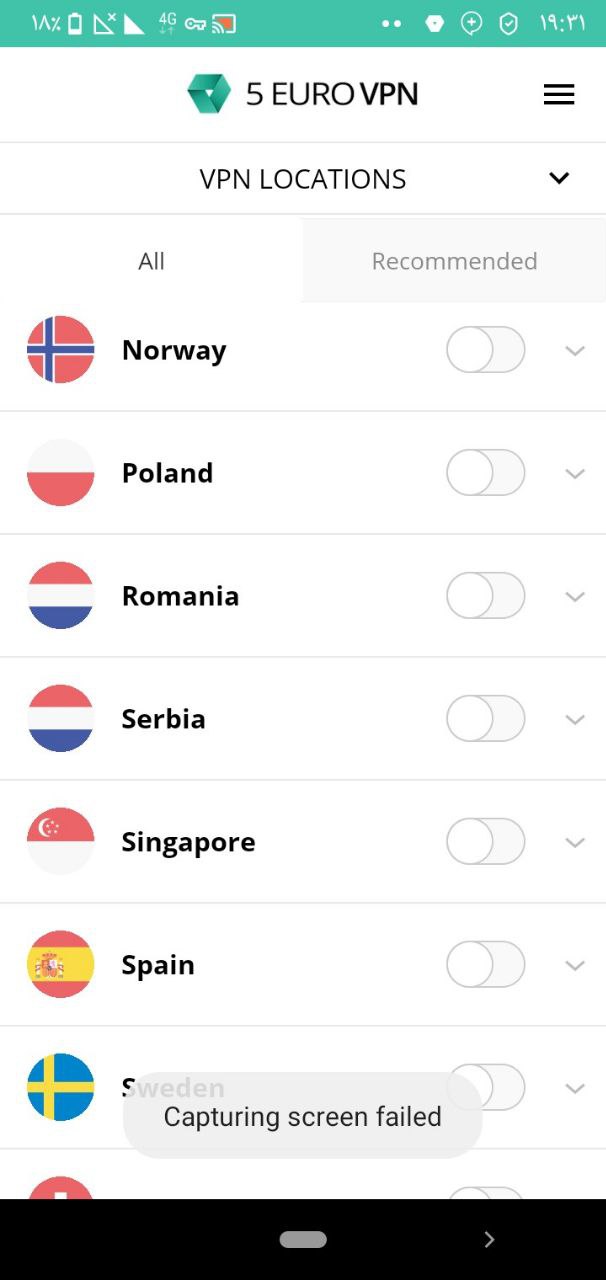Viewport: 606px width, 1280px height.
Task: Switch to the All tab
Action: pyautogui.click(x=151, y=261)
